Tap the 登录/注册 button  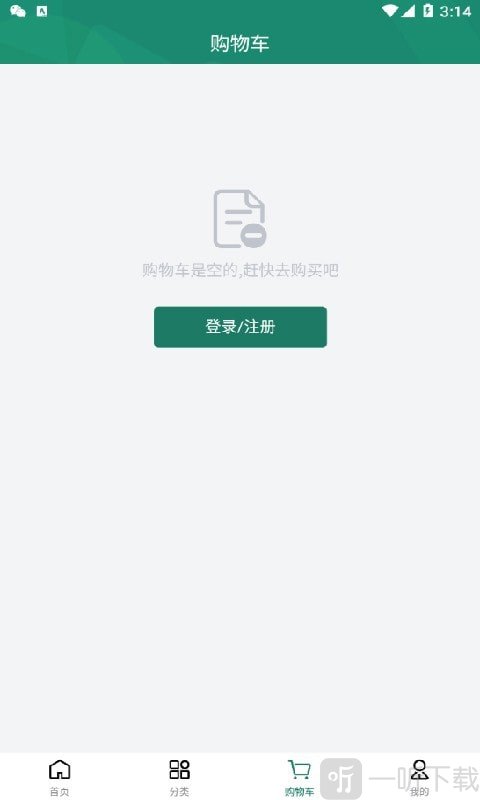pos(240,327)
